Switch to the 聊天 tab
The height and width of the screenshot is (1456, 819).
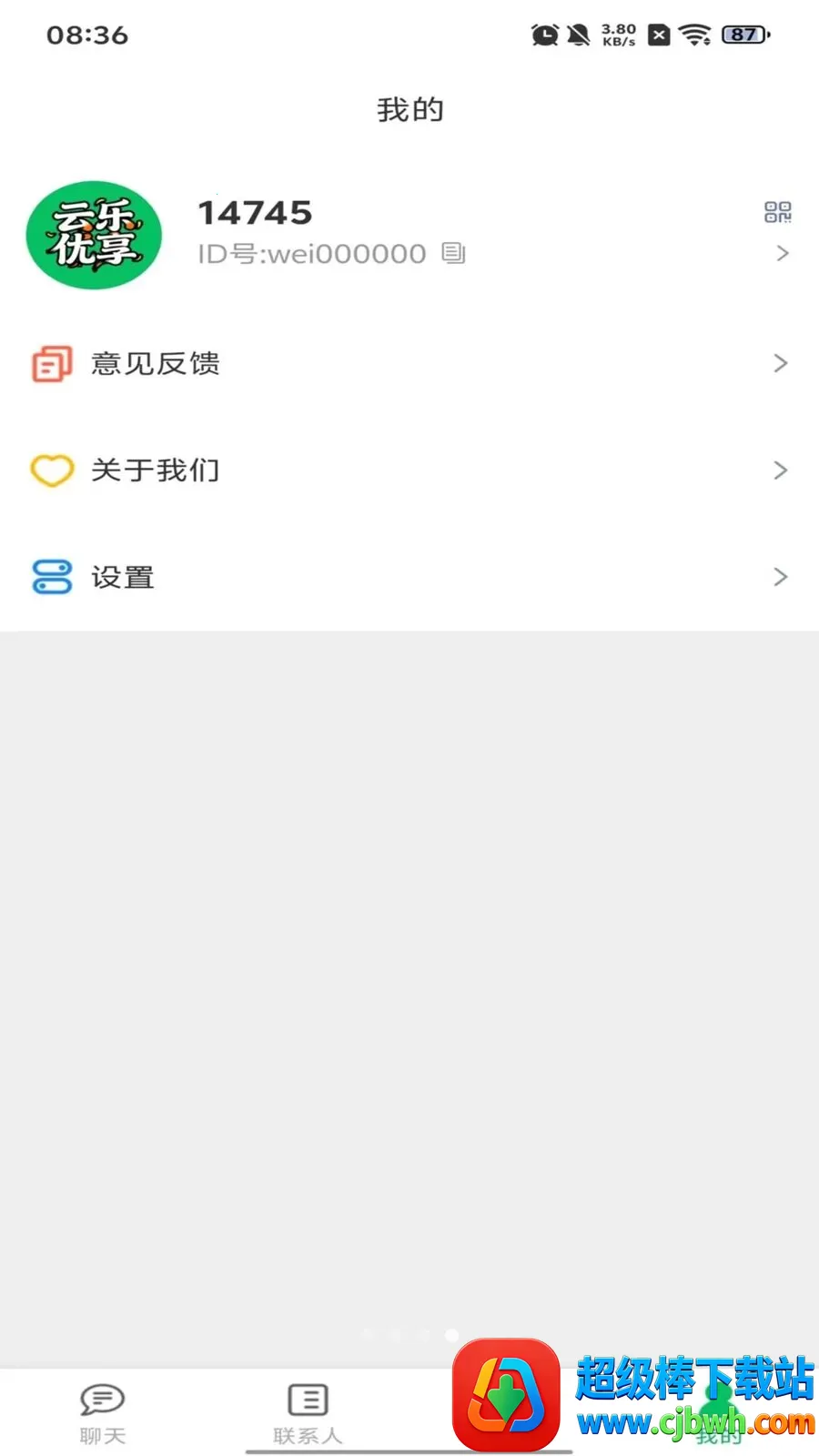(102, 1414)
